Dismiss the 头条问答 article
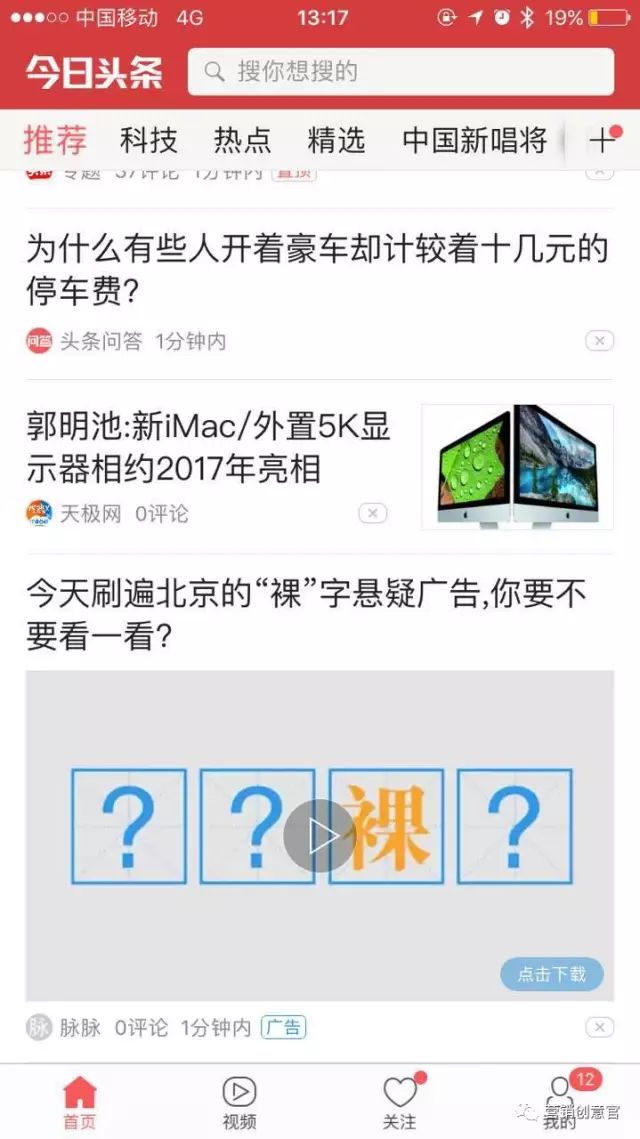640x1139 pixels. pos(599,341)
